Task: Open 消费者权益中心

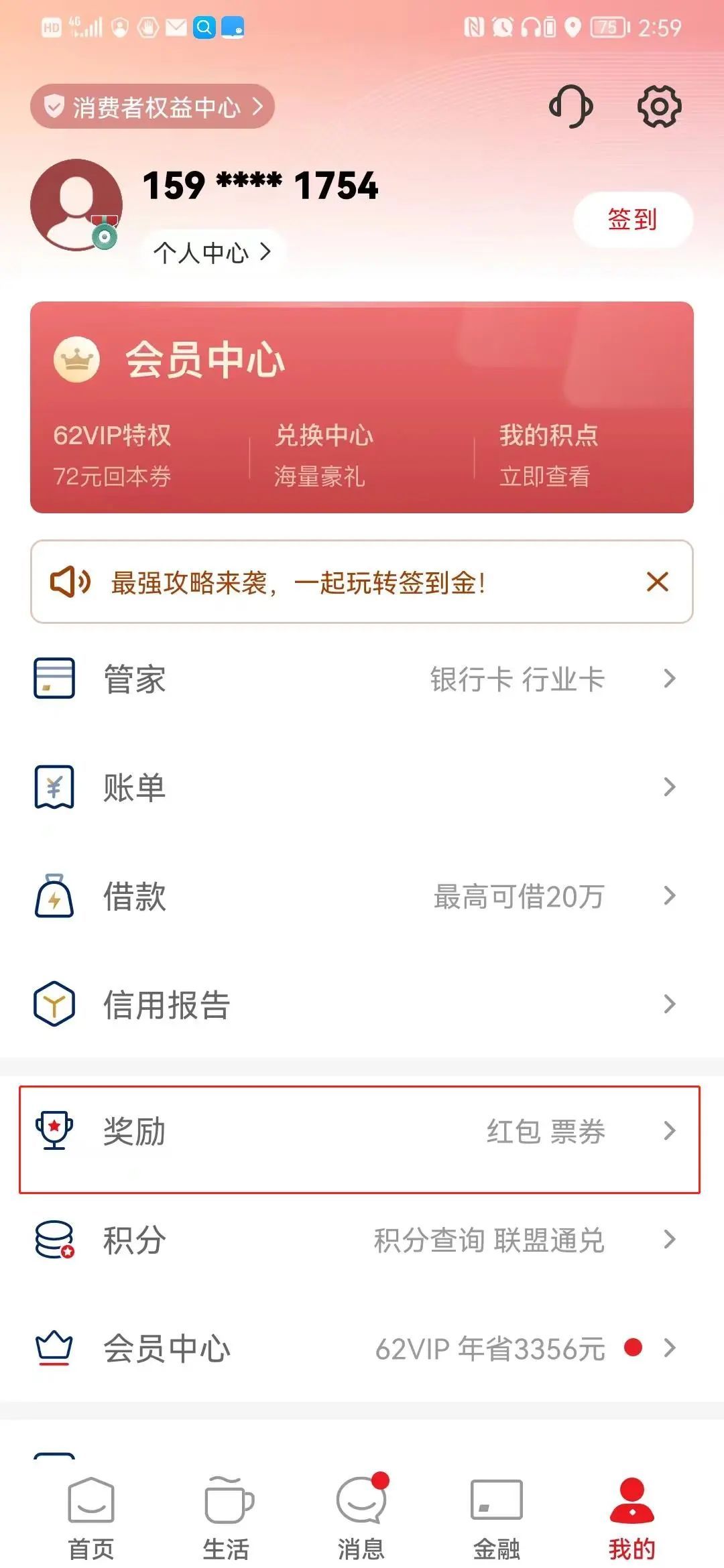Action: pos(153,107)
